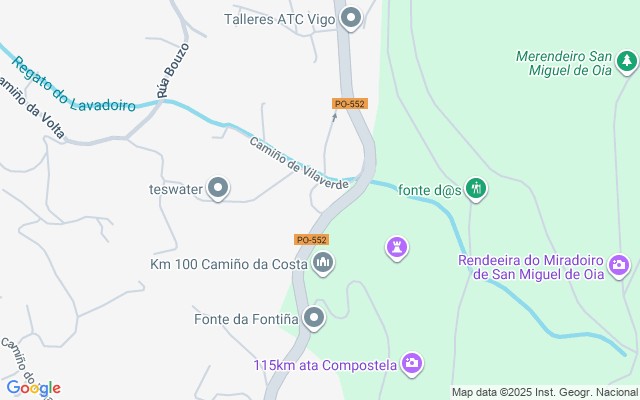Open Merendeiro San Miguel de Oia pin
This screenshot has height=400, width=640.
627,63
